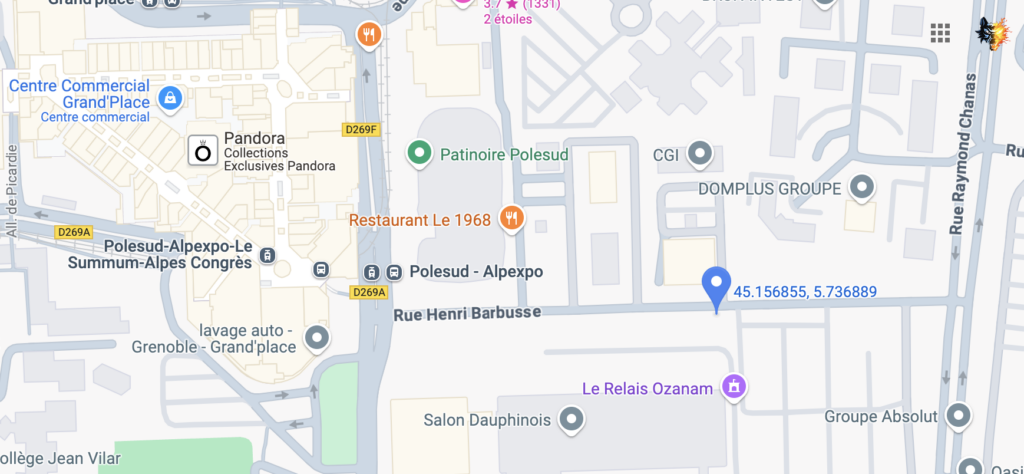Open the Google apps grid
This screenshot has height=474, width=1024.
(939, 33)
